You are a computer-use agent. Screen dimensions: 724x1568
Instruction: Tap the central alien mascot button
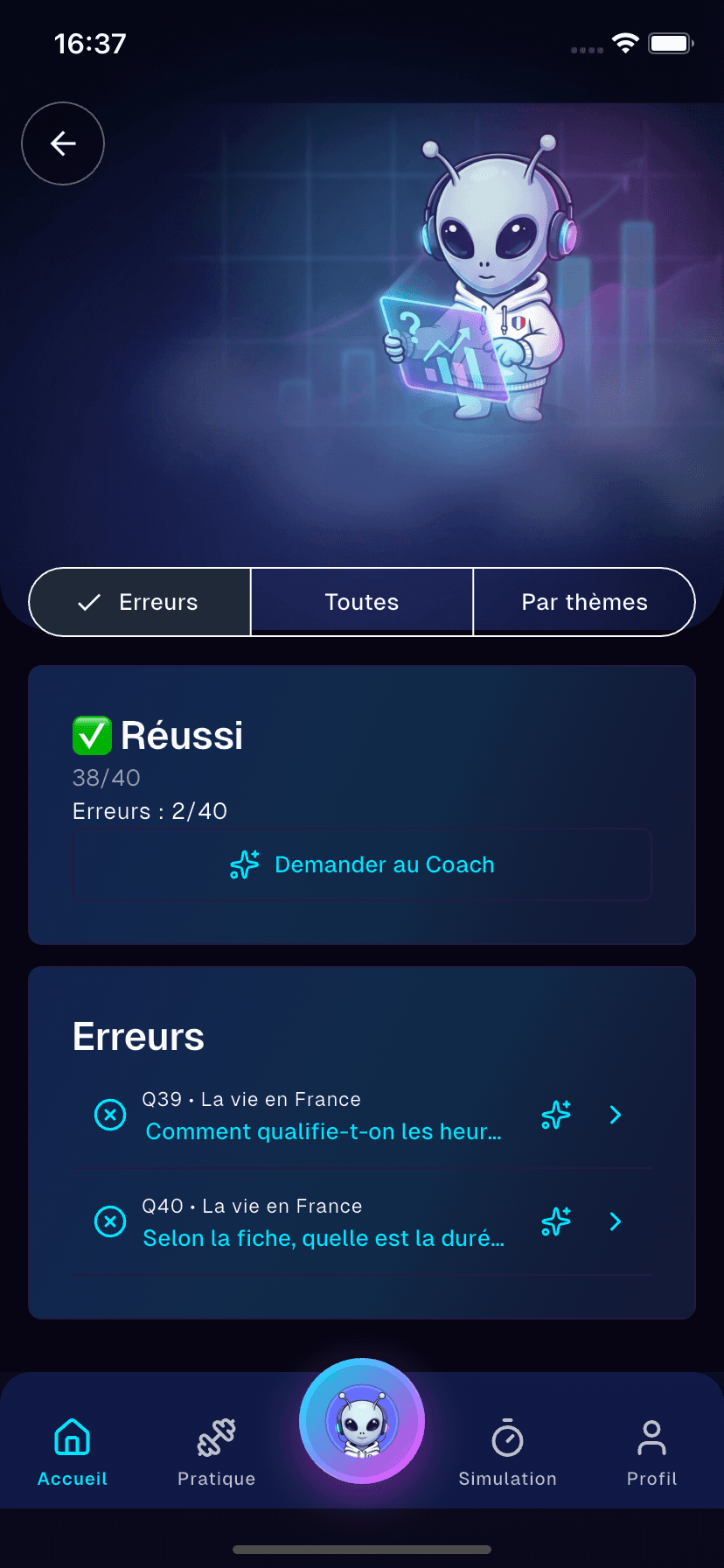click(362, 1422)
